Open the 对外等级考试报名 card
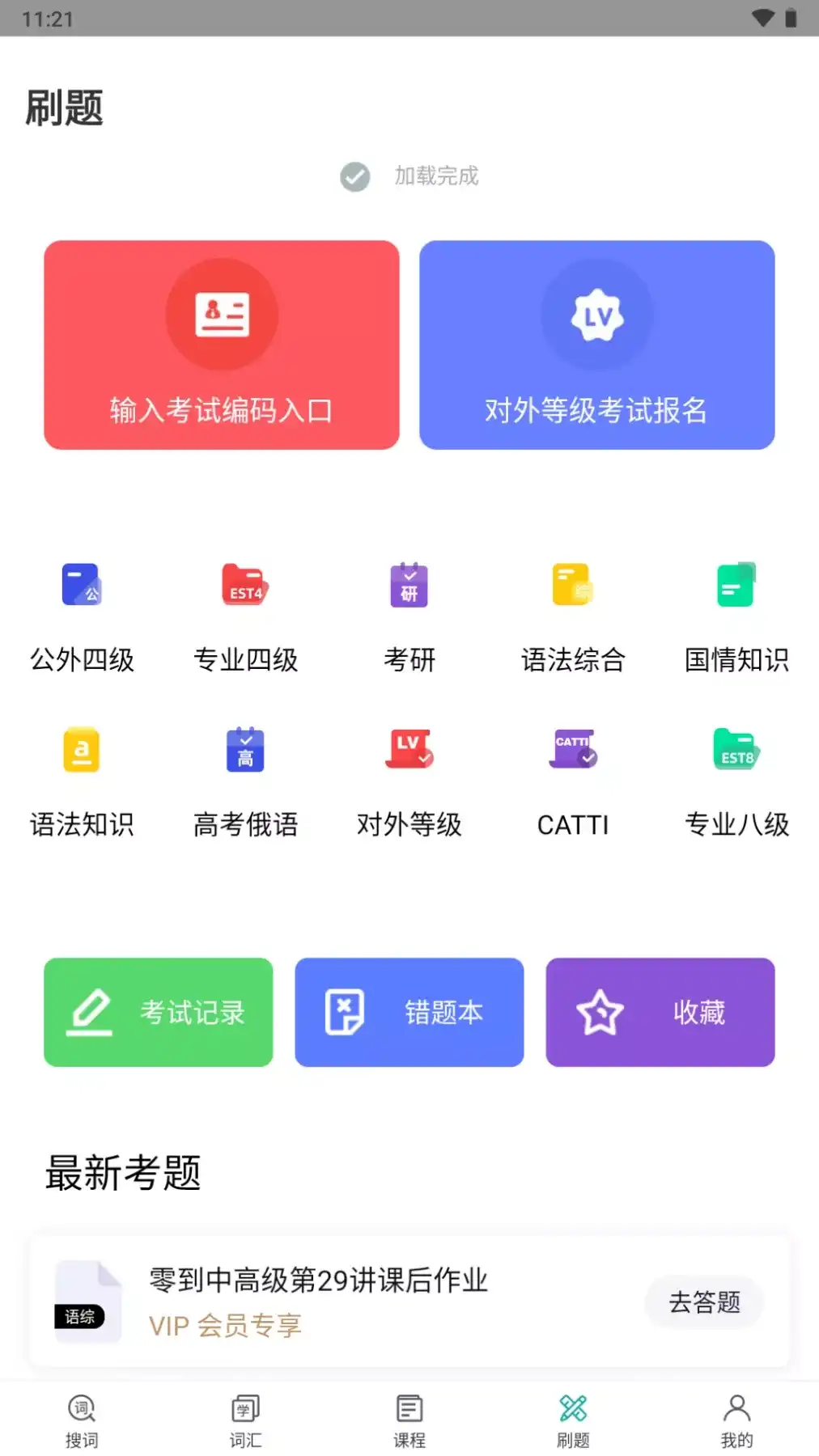 tap(596, 345)
